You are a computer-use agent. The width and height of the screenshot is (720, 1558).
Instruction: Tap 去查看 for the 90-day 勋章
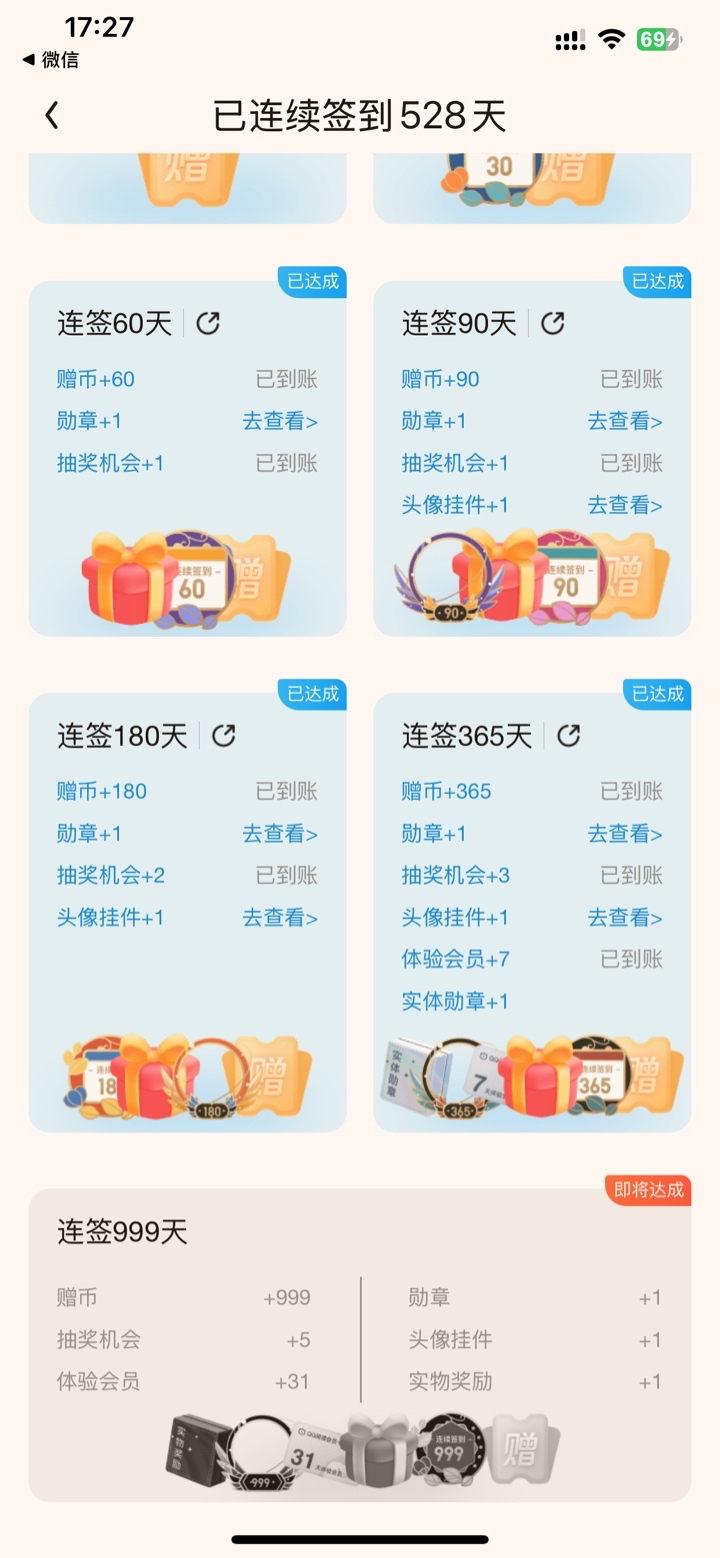625,422
